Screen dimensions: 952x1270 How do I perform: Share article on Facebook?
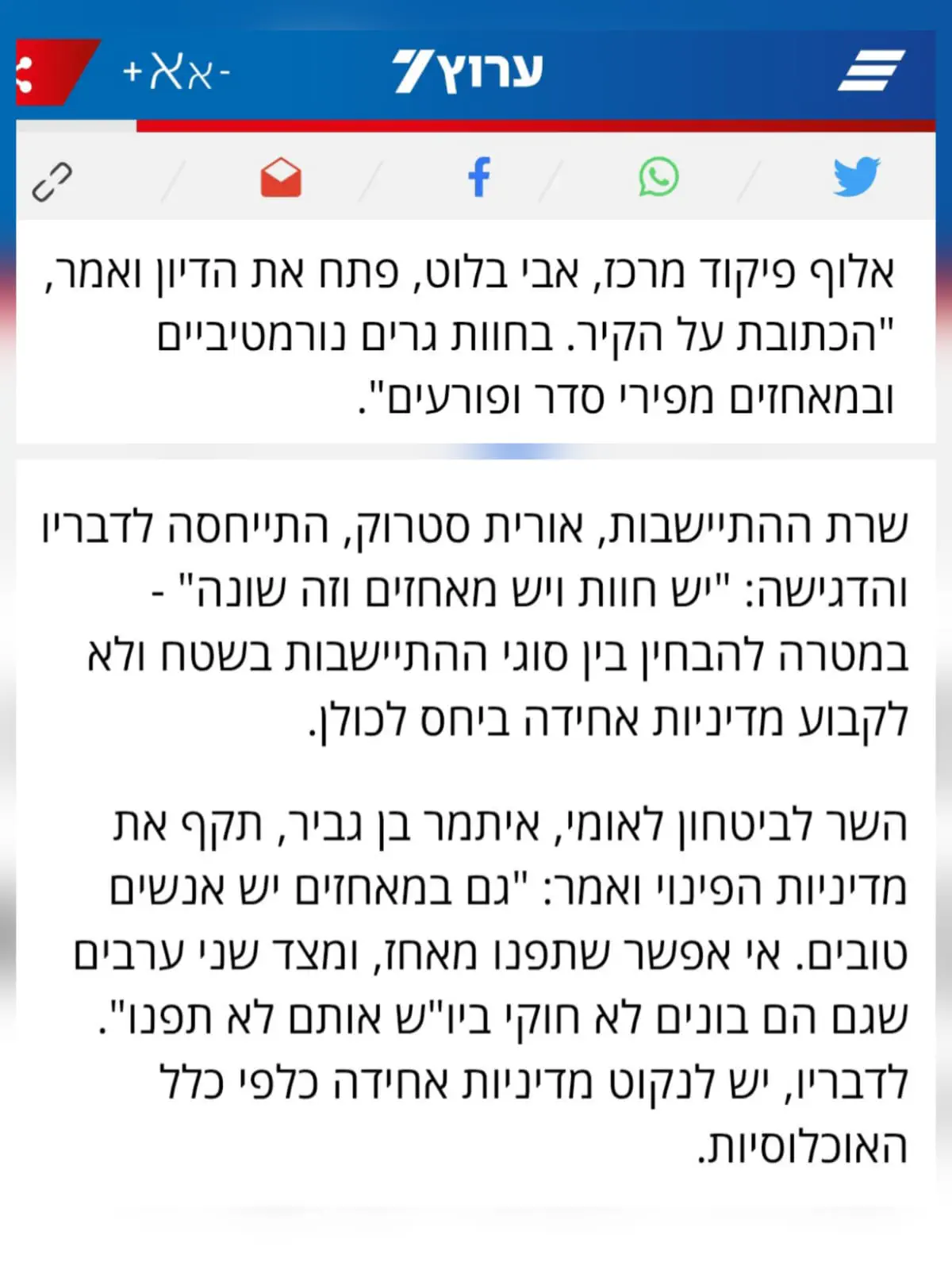479,177
